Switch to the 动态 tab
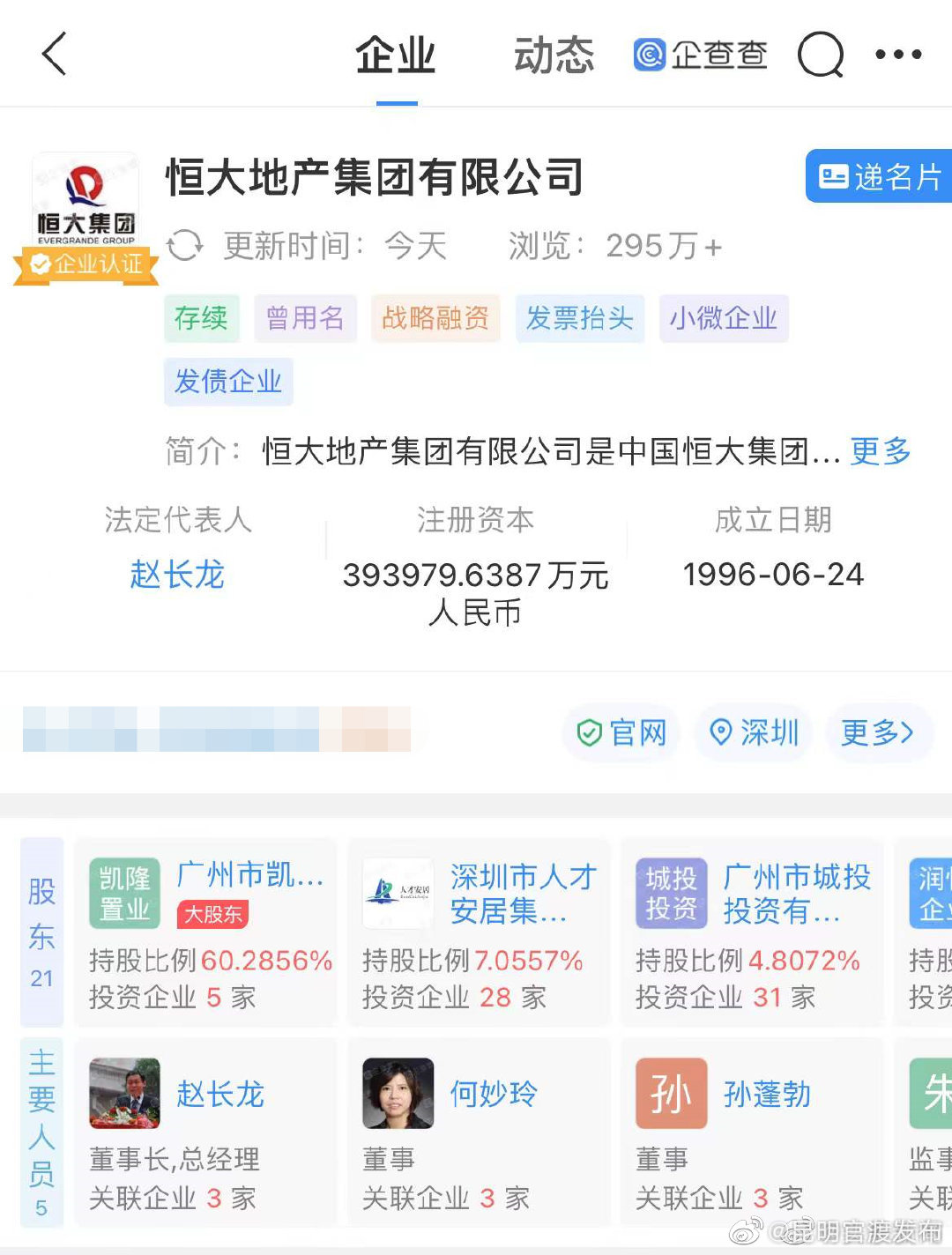The width and height of the screenshot is (952, 1255). point(554,55)
